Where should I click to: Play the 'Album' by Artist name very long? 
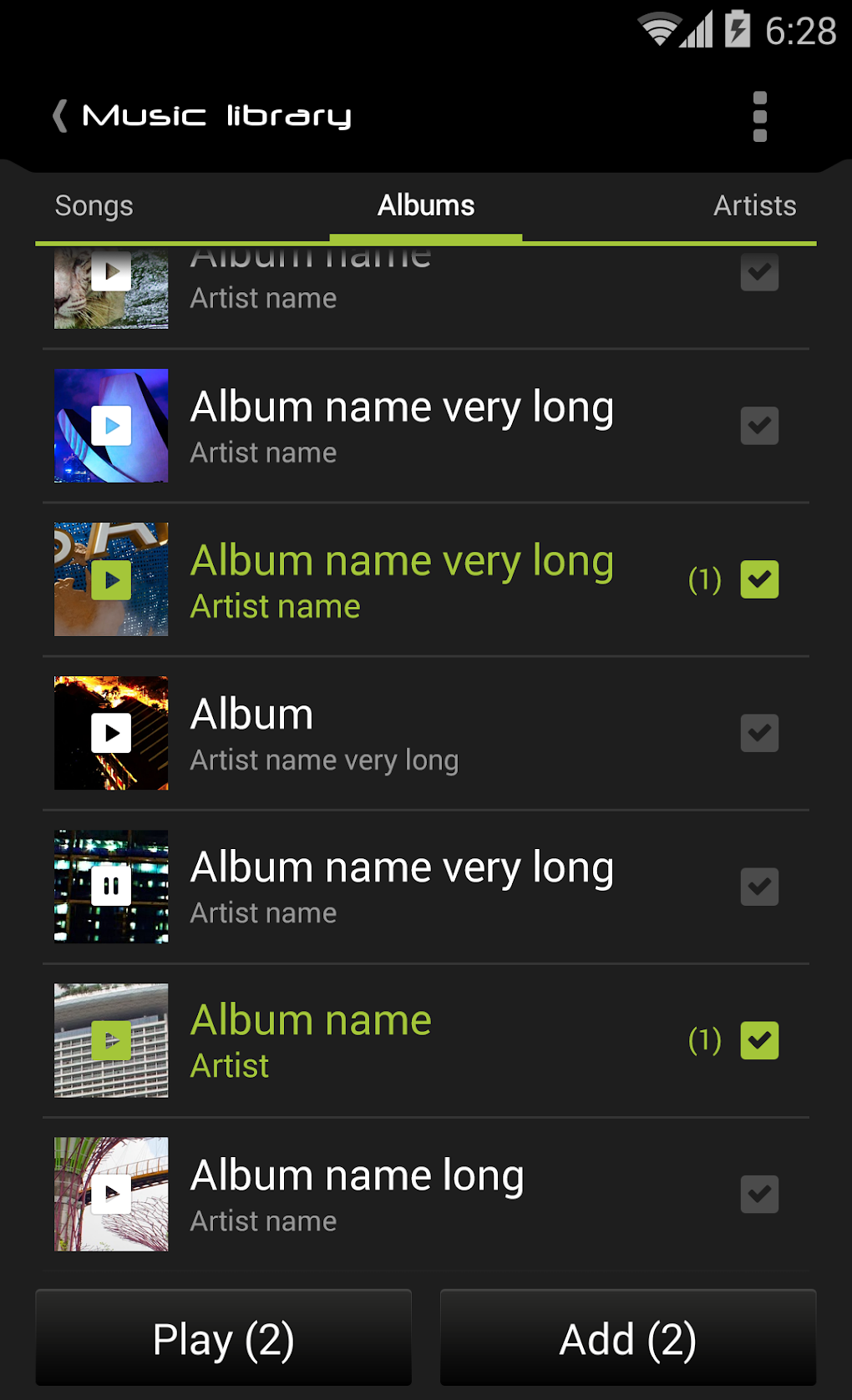point(110,732)
